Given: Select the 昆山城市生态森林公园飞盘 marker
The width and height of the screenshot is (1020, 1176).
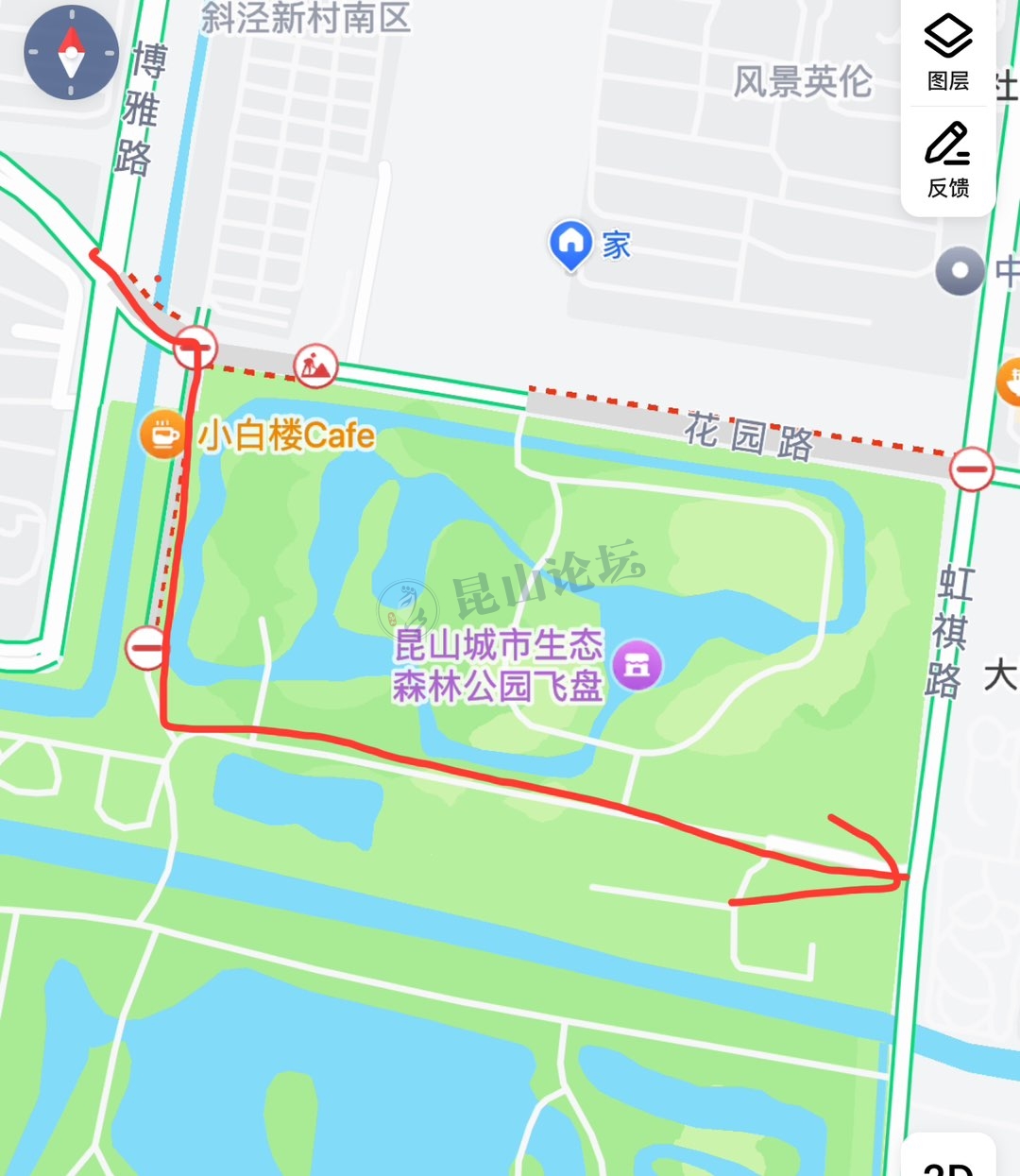Looking at the screenshot, I should click(637, 665).
